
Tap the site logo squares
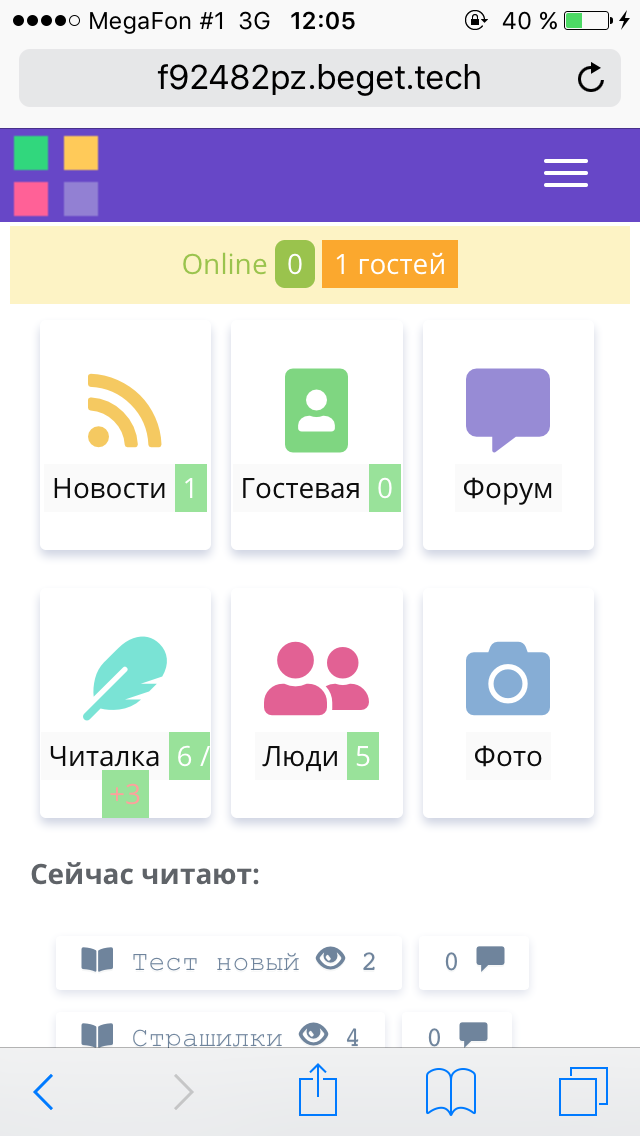coord(56,176)
